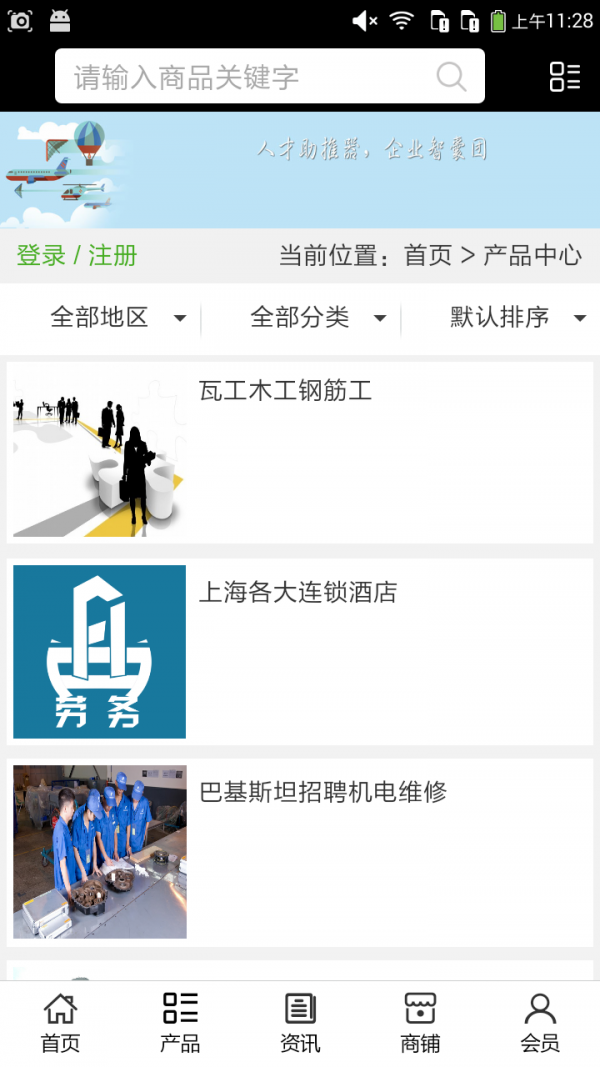Switch to the 商铺 shops tab

(x=420, y=1023)
